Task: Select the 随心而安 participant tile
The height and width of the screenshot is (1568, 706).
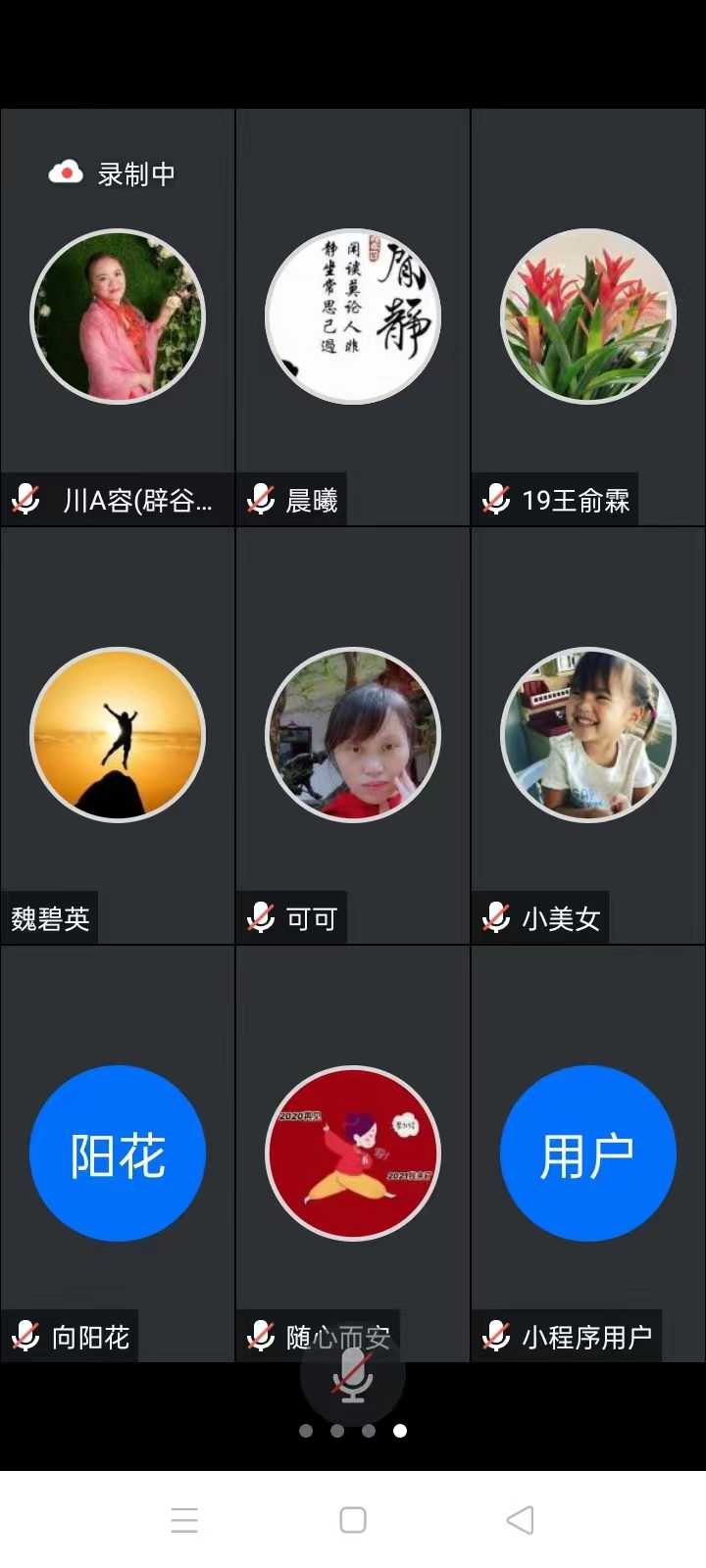Action: (x=353, y=1153)
